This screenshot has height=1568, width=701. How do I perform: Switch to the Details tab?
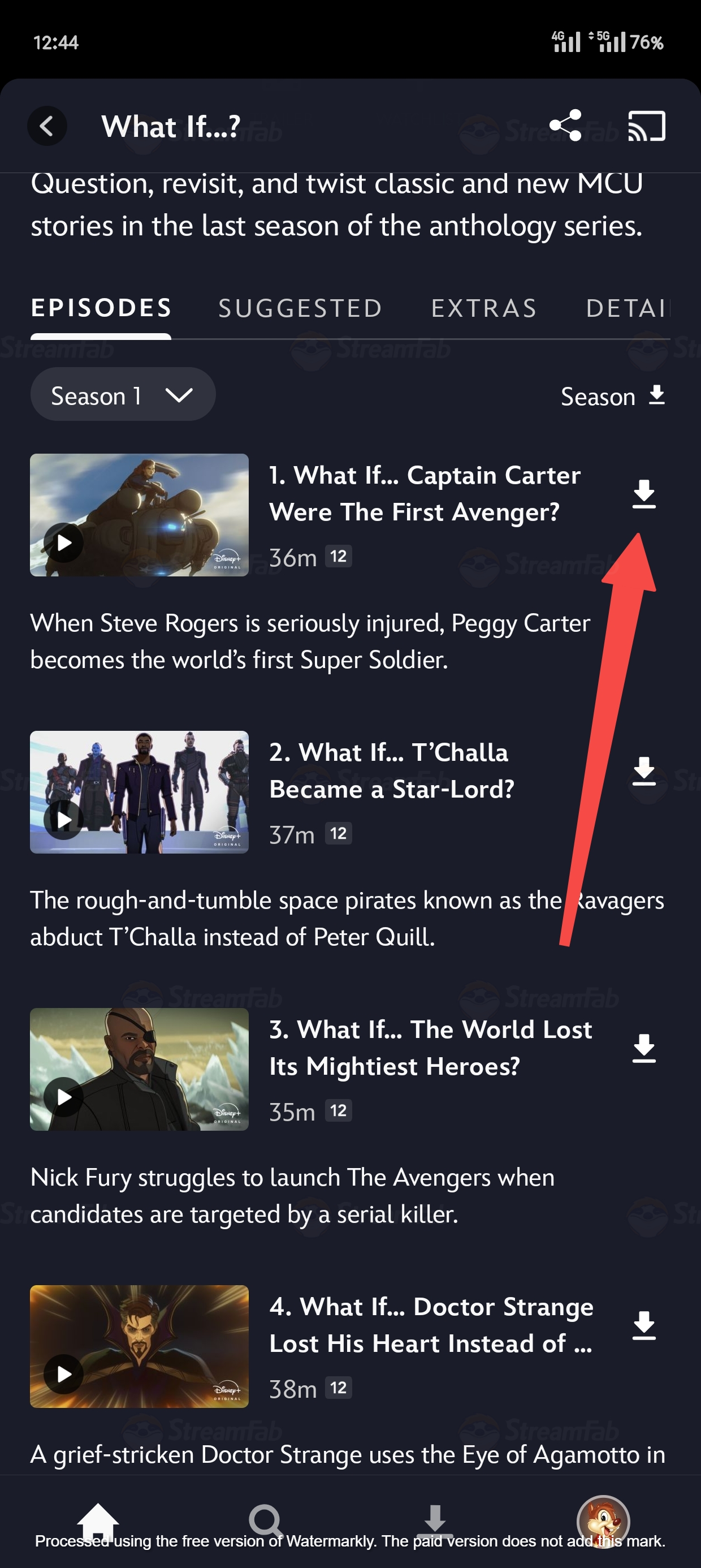point(627,308)
